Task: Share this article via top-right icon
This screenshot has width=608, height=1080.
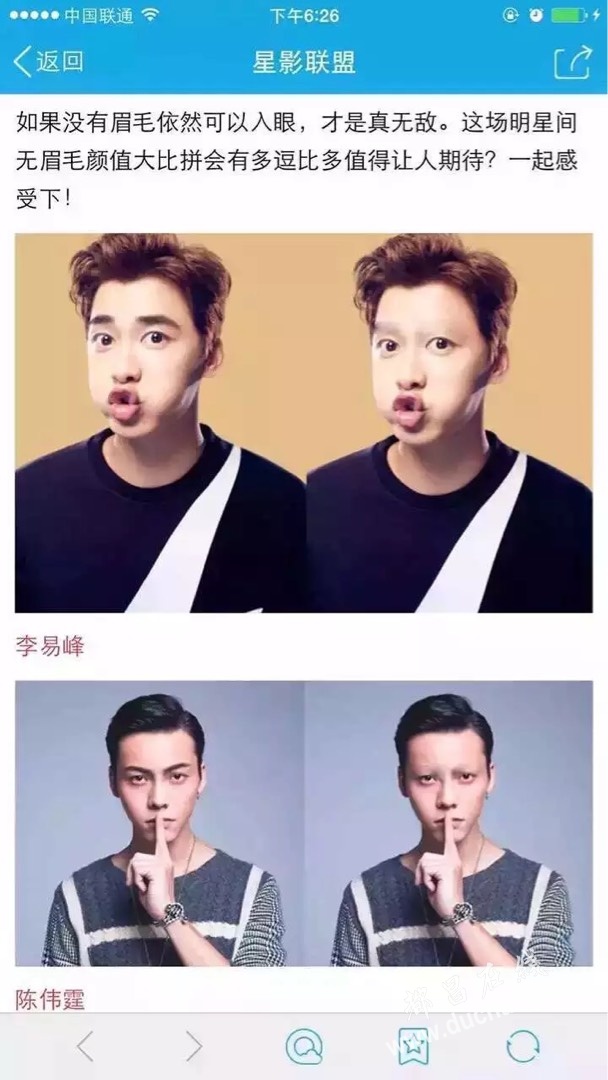Action: click(x=572, y=62)
